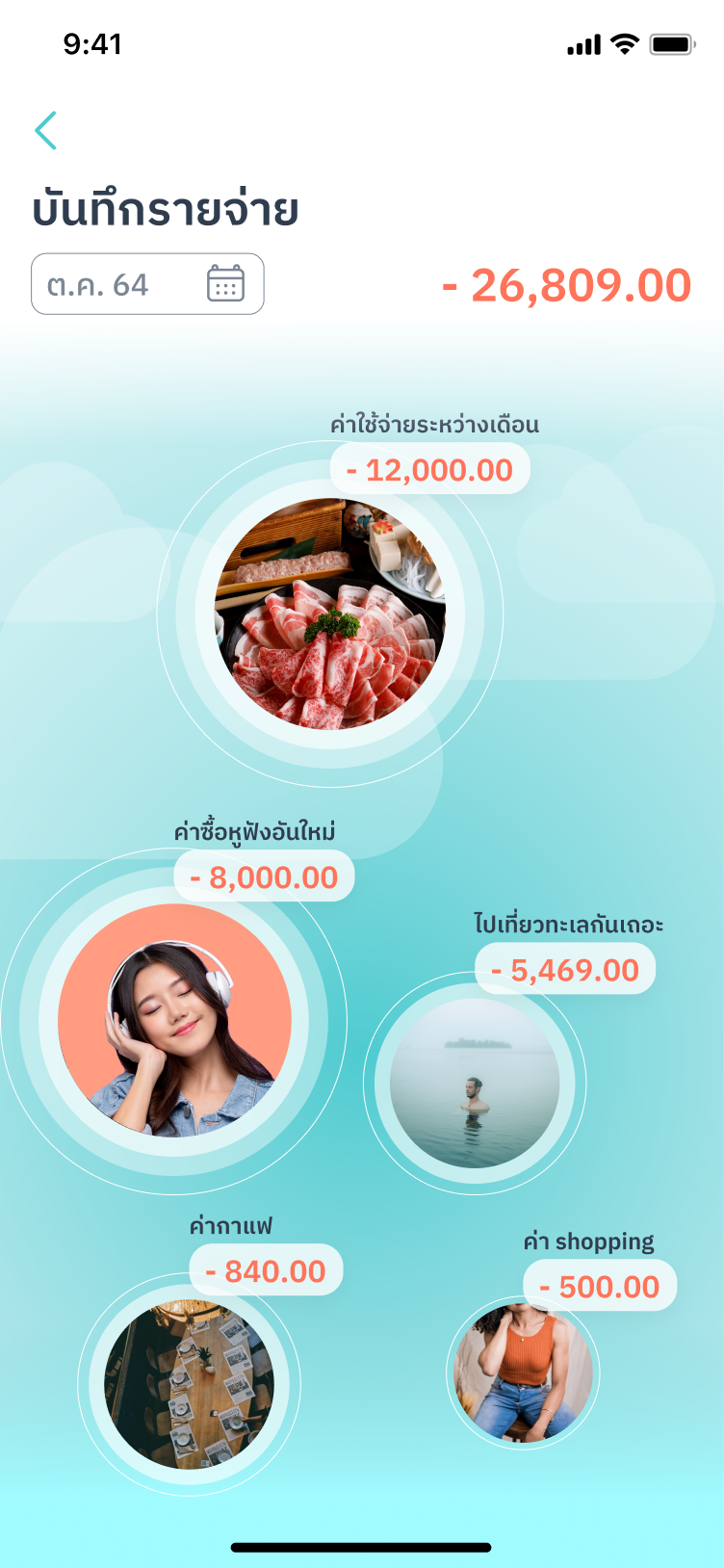Image resolution: width=724 pixels, height=1568 pixels.
Task: Open the ค่าใช้จ่ายระหว่างเดือน expense bubble
Action: click(x=329, y=614)
